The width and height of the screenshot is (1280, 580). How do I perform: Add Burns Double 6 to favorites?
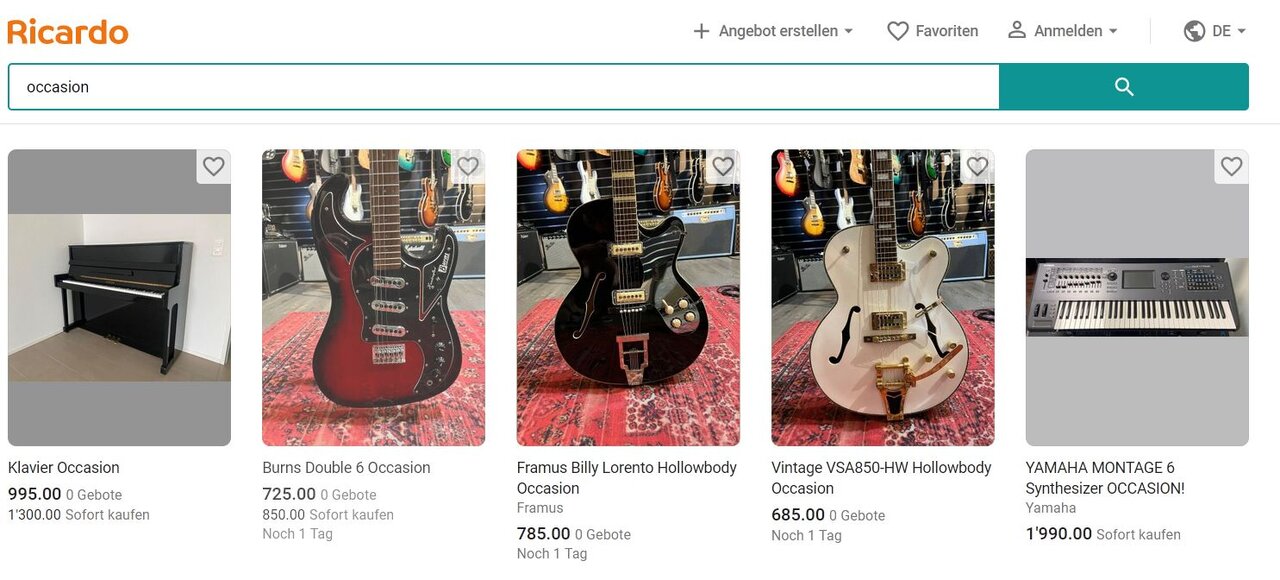click(x=468, y=167)
